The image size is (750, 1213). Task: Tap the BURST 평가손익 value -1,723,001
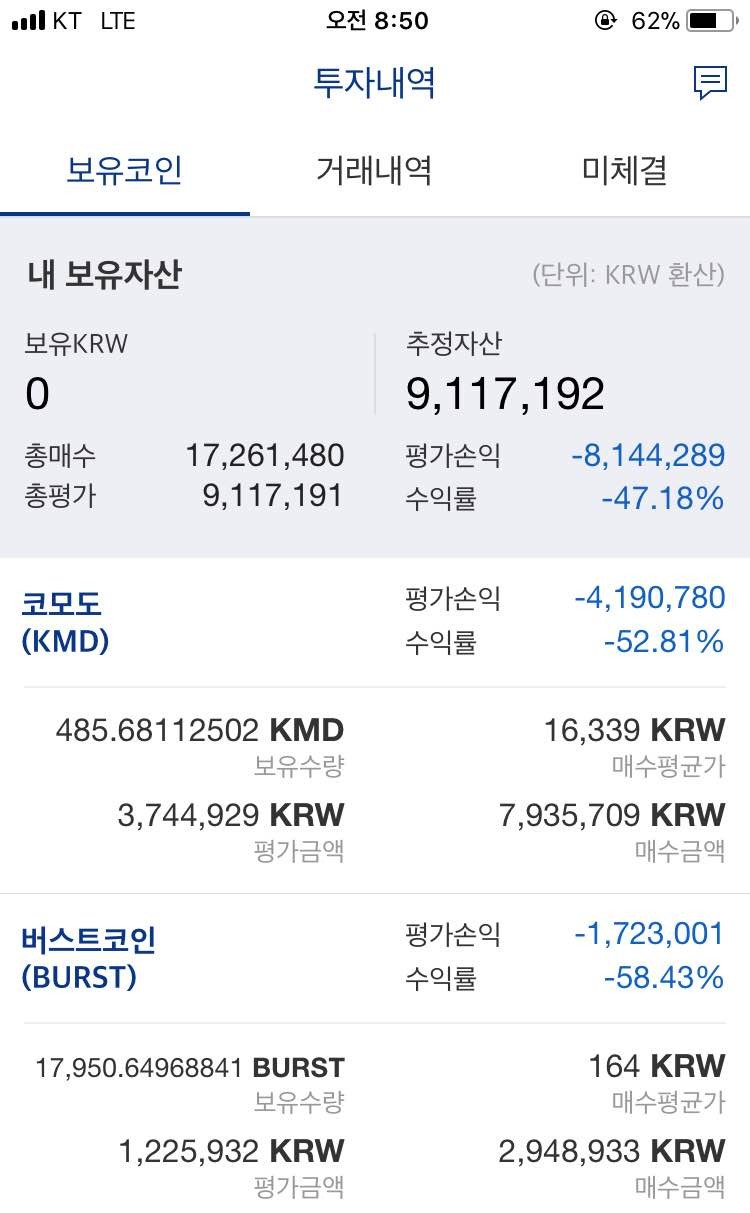click(646, 933)
